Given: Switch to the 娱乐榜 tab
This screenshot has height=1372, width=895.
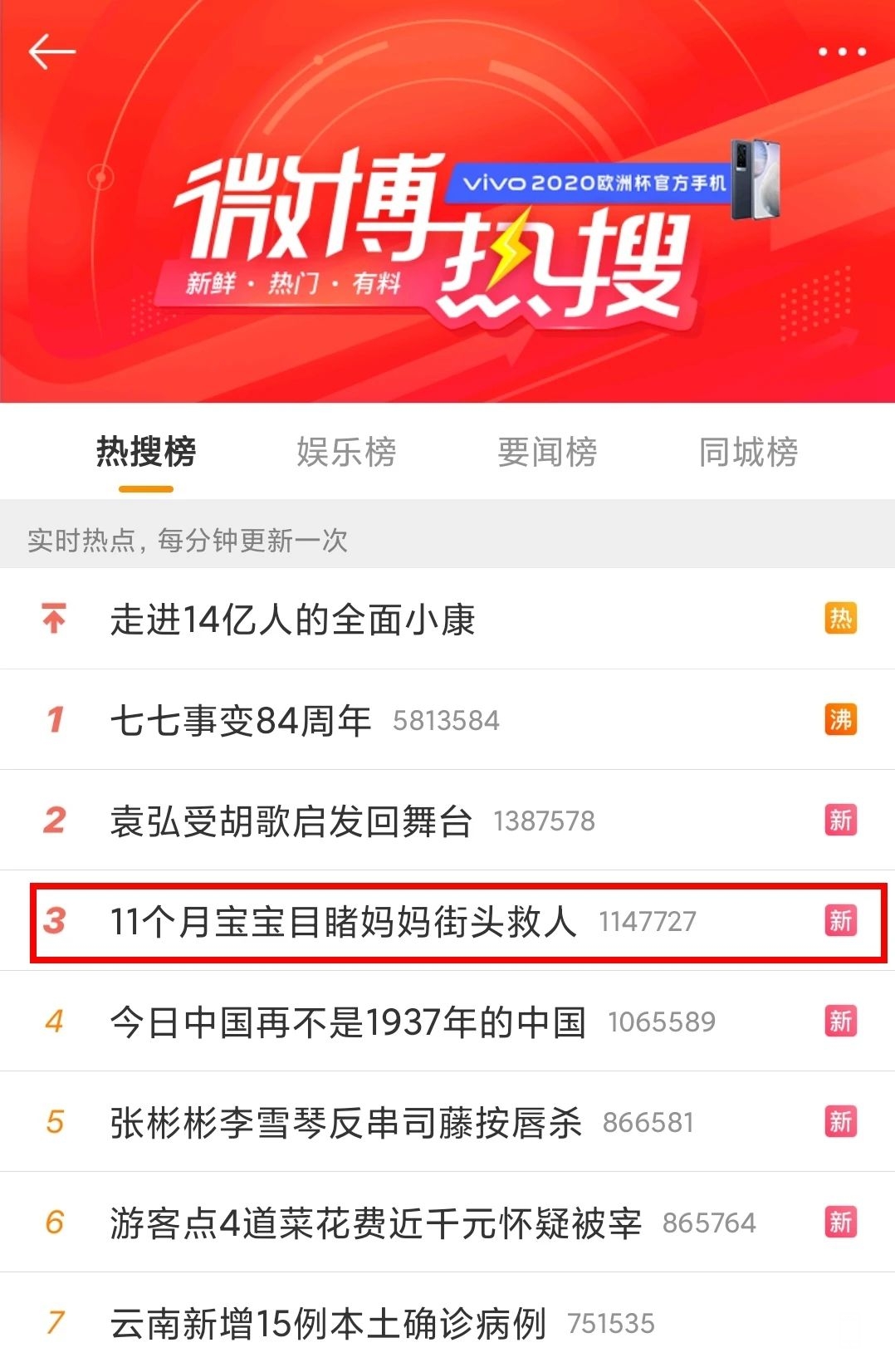Looking at the screenshot, I should pyautogui.click(x=346, y=453).
